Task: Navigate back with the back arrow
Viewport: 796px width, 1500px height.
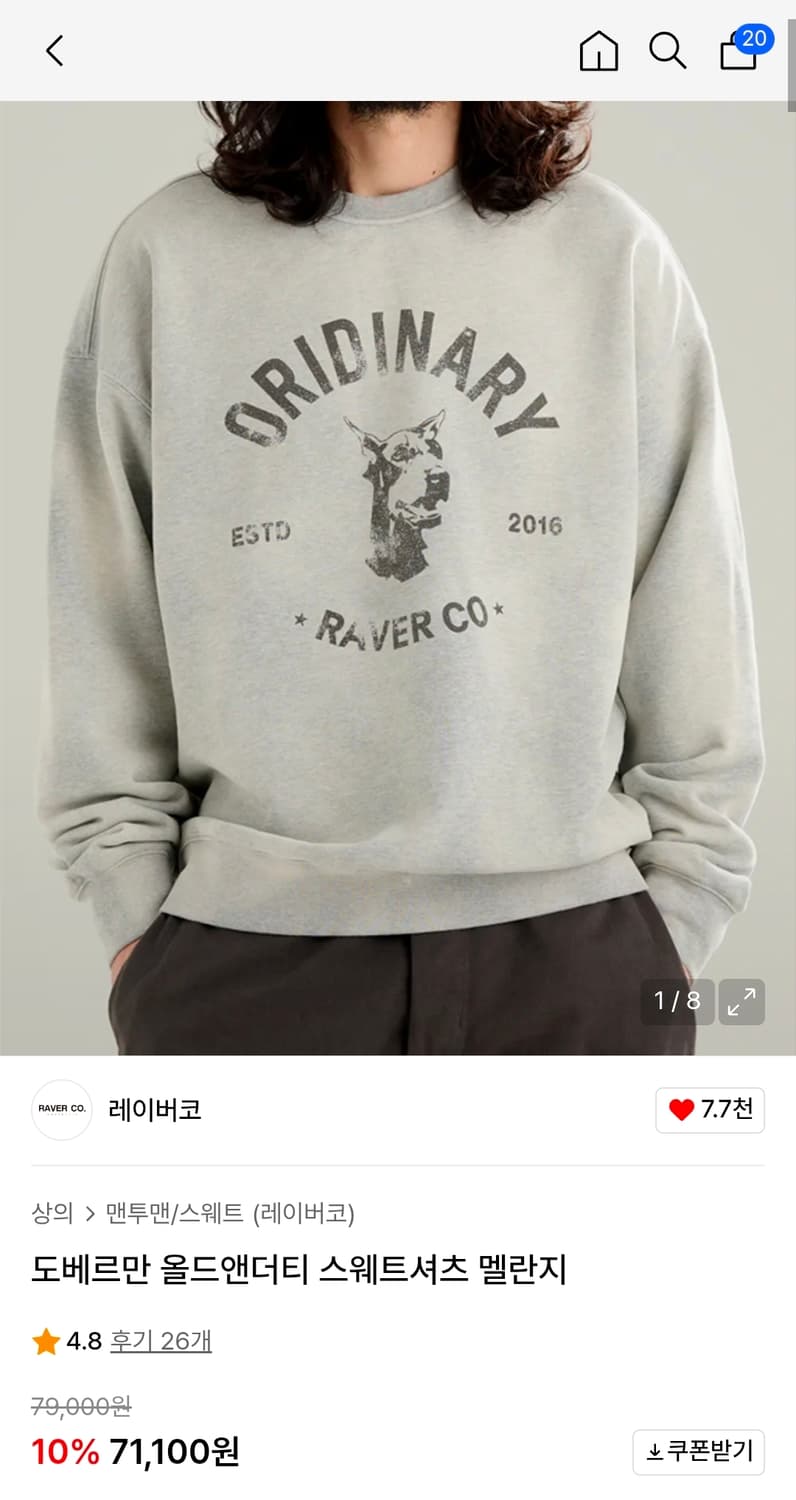Action: tap(53, 50)
